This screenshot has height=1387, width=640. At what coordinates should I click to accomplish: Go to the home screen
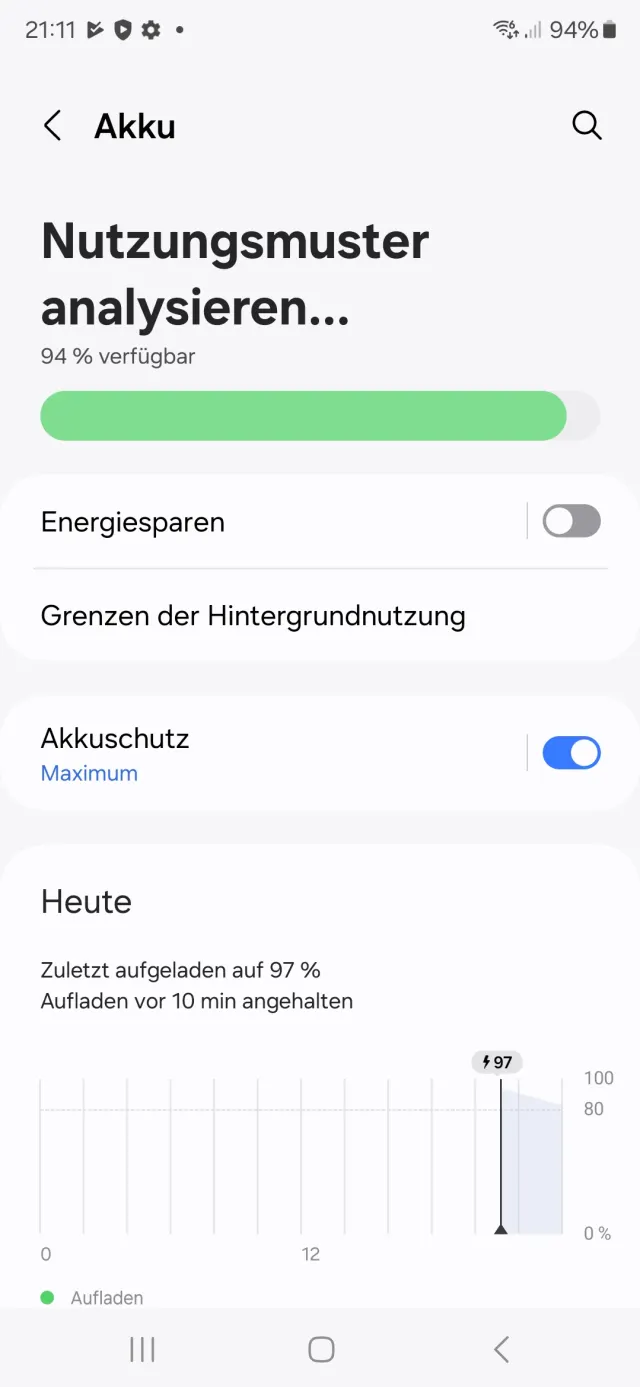click(x=321, y=1349)
